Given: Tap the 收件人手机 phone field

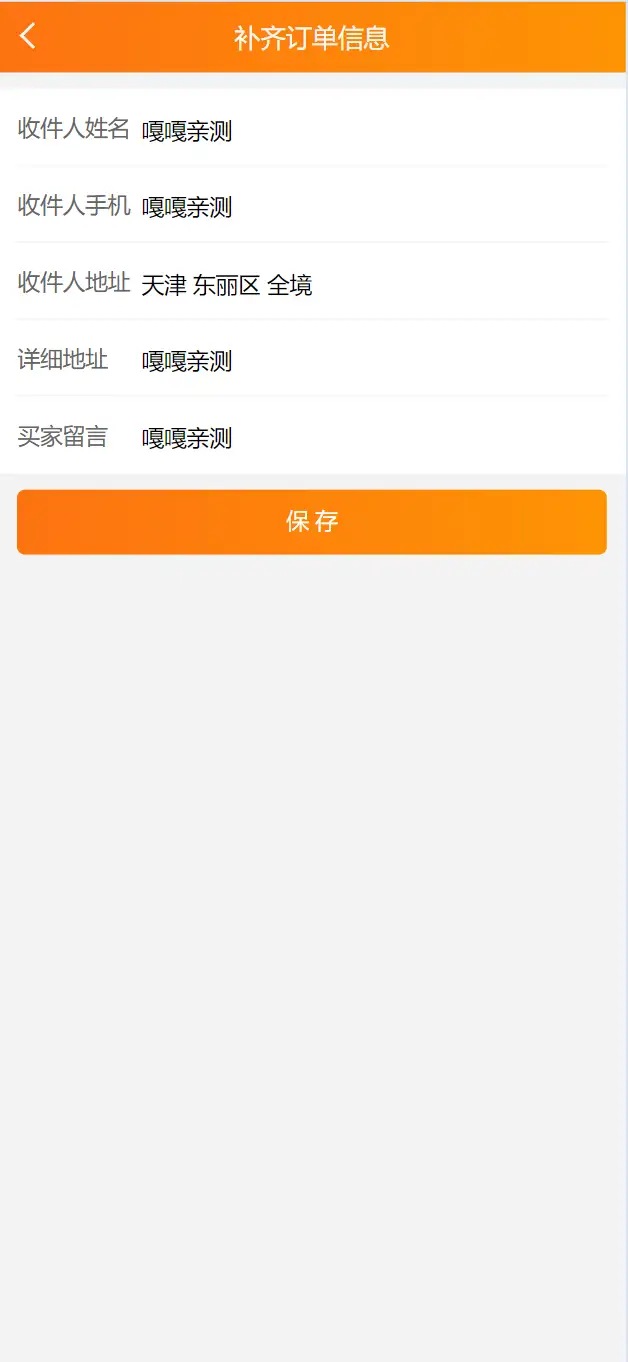Looking at the screenshot, I should (370, 208).
